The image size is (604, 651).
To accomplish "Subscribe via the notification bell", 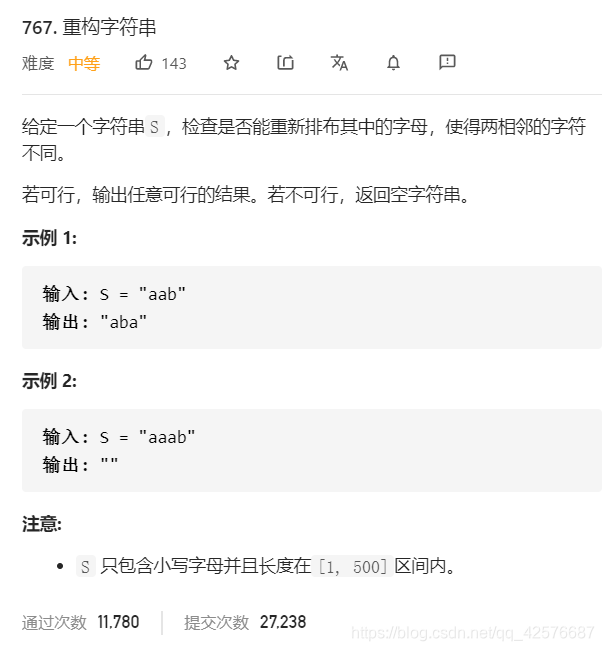I will [x=394, y=63].
